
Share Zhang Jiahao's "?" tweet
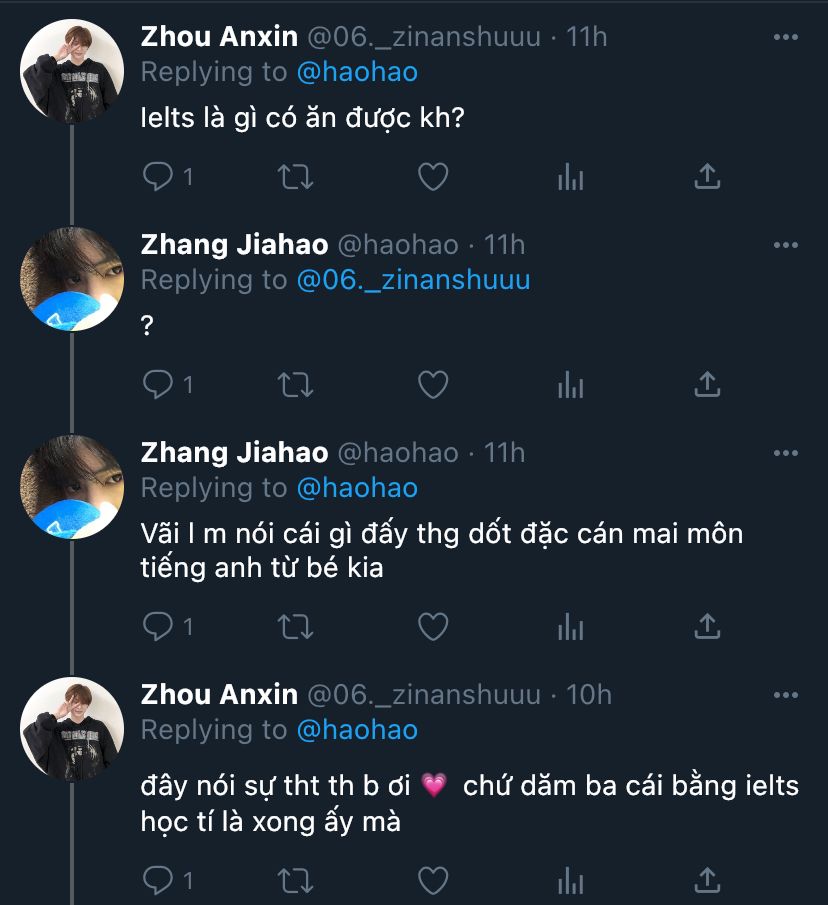(x=707, y=384)
